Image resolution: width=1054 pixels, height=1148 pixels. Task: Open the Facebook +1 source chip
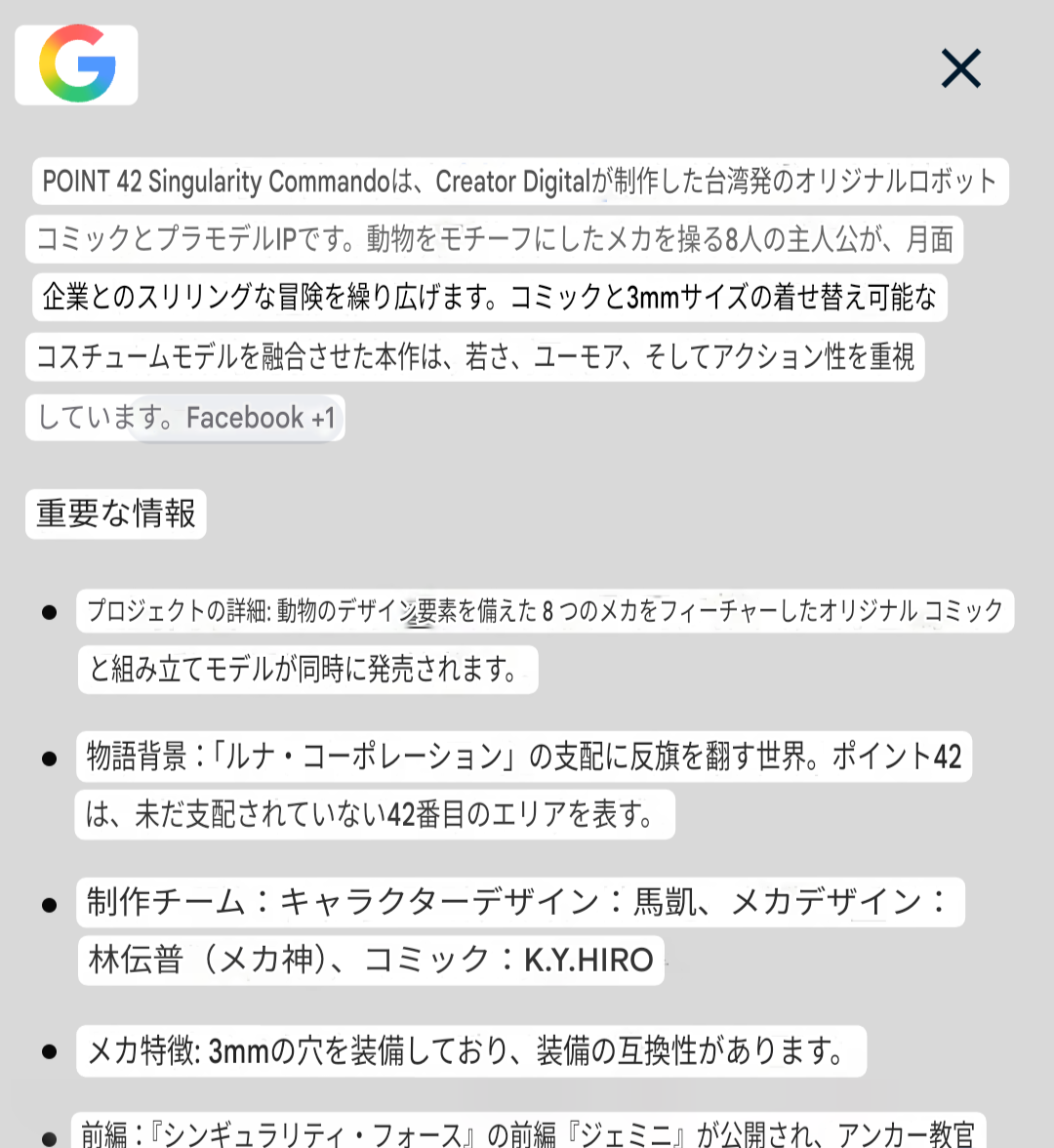[x=260, y=419]
